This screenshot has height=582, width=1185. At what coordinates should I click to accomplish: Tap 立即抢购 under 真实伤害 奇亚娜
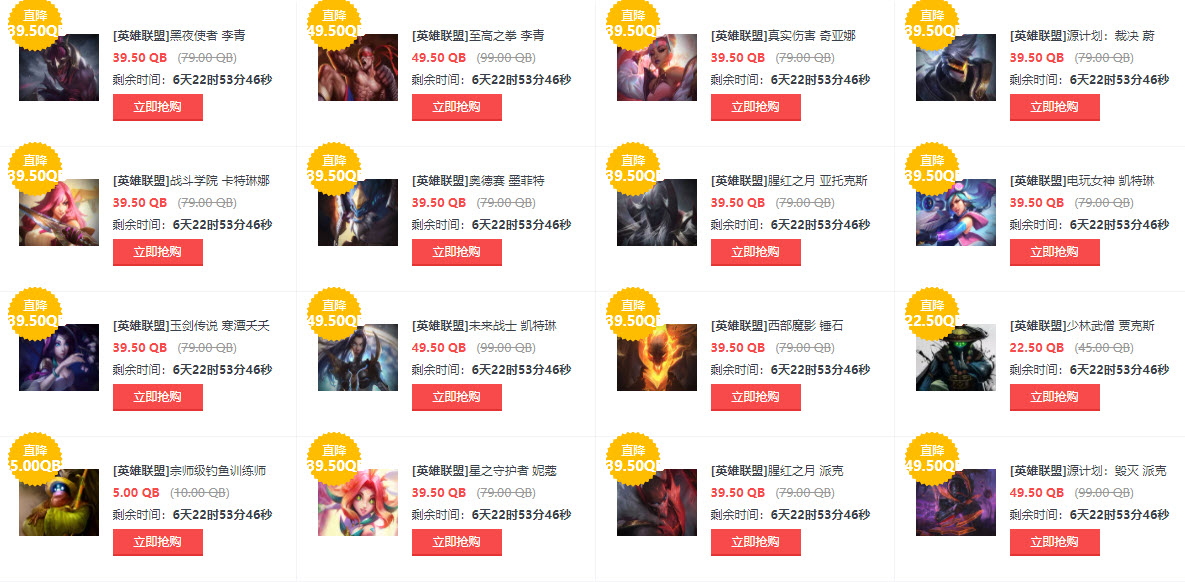(x=755, y=107)
